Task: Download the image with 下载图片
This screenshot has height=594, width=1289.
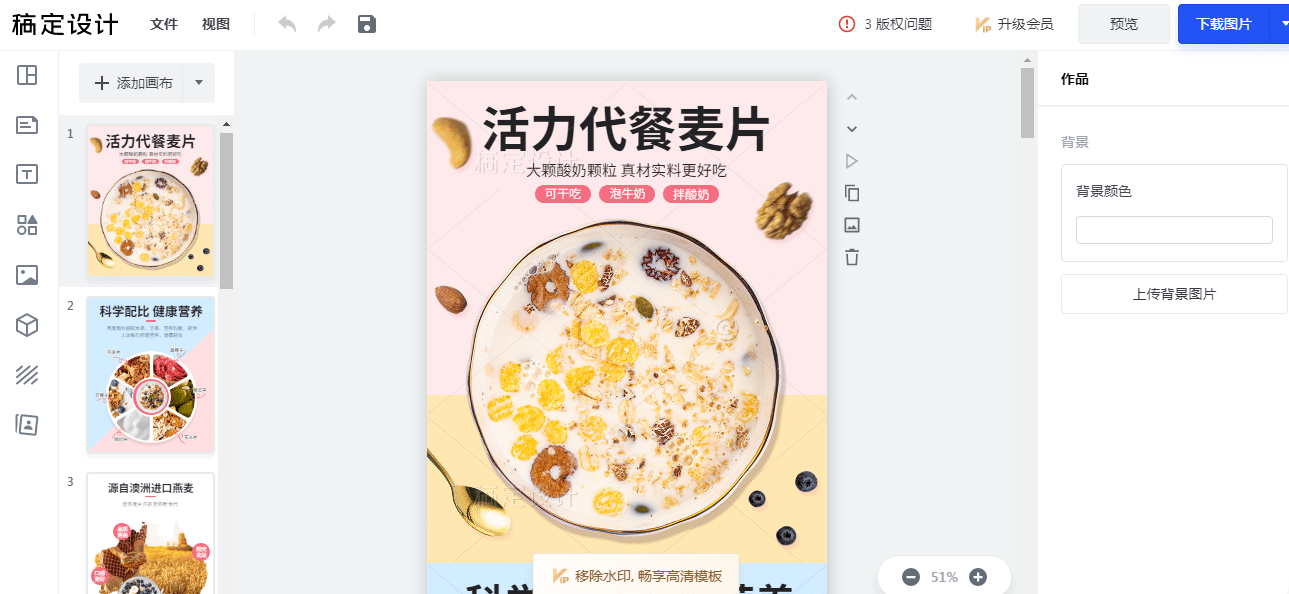Action: click(x=1223, y=24)
